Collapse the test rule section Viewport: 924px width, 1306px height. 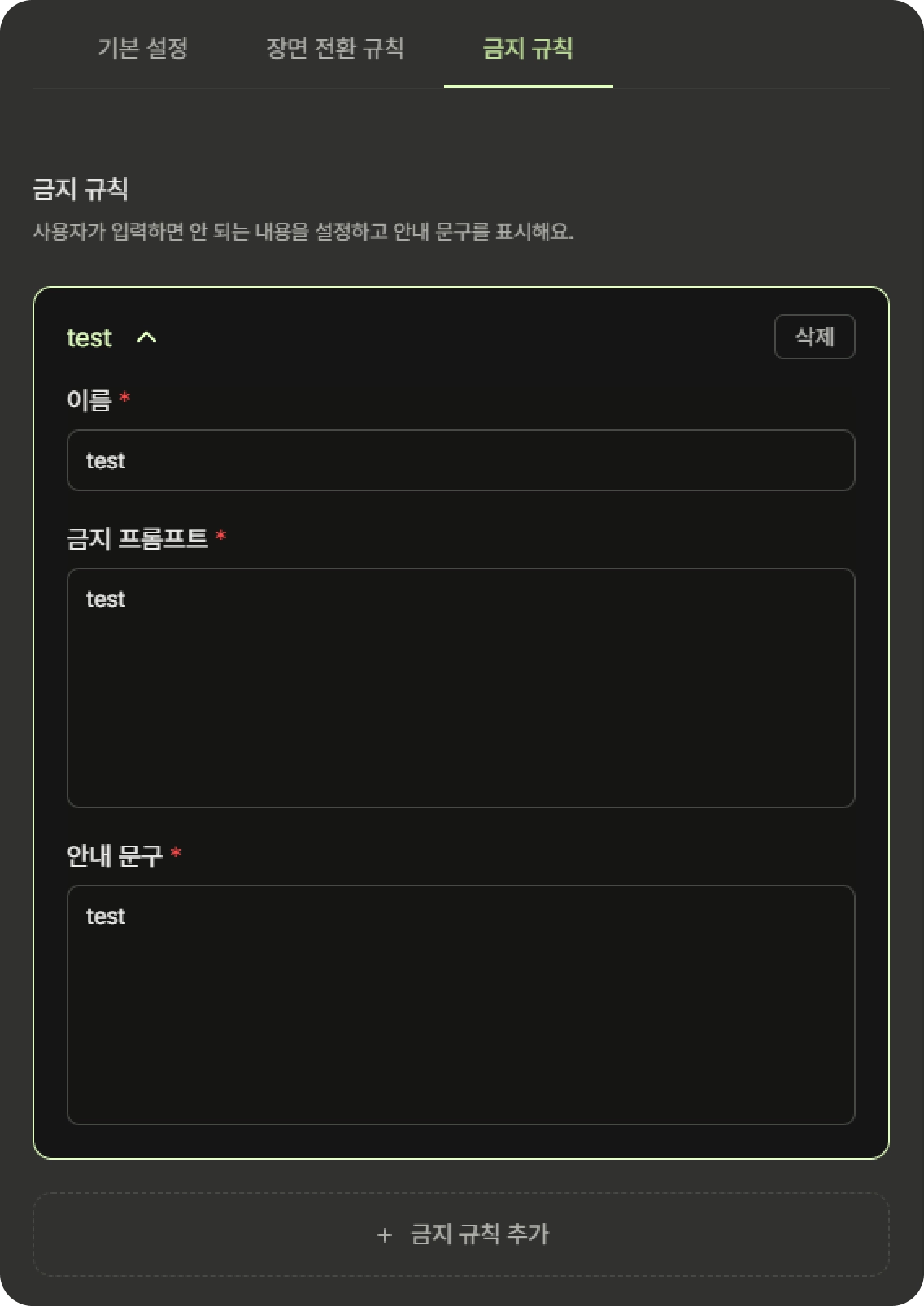(x=146, y=337)
